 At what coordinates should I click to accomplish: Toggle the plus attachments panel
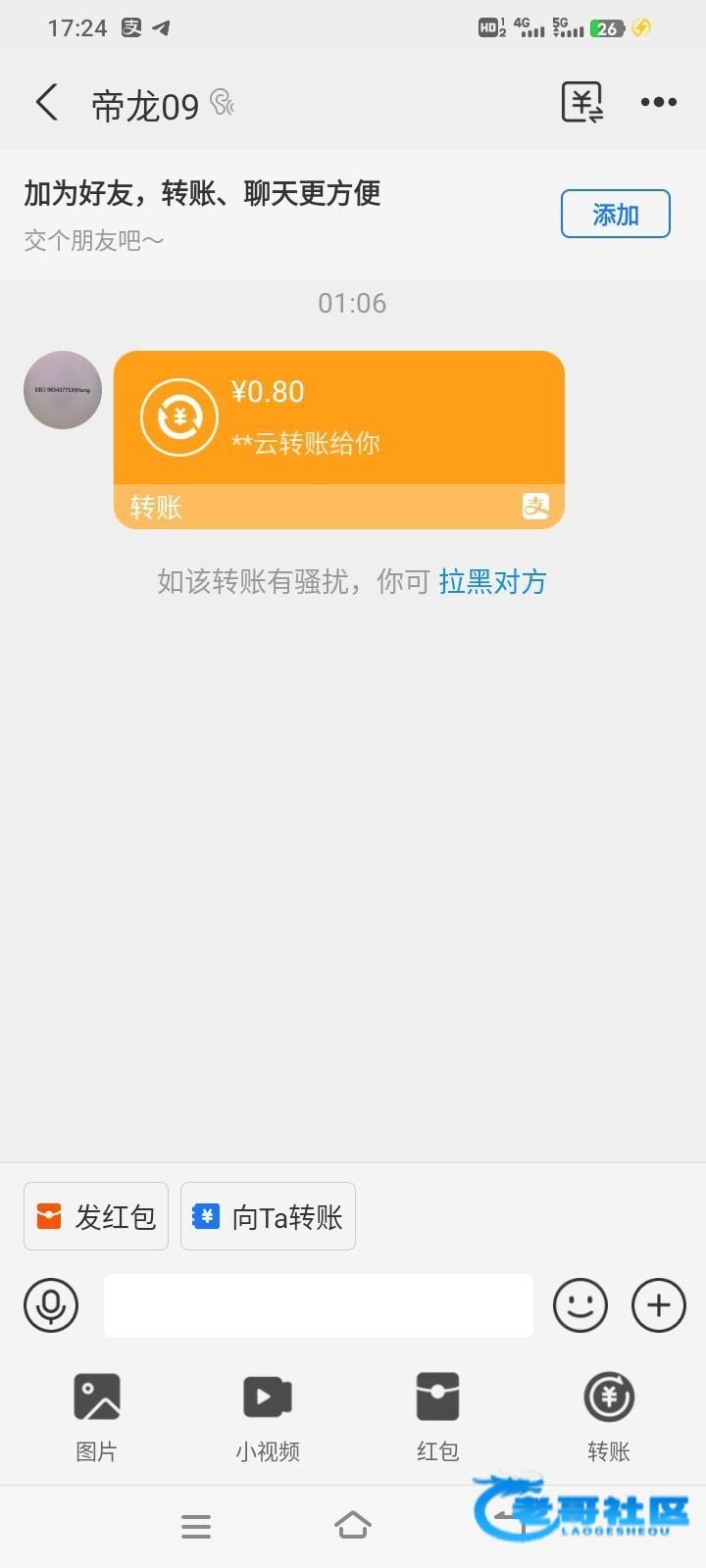pos(658,1305)
